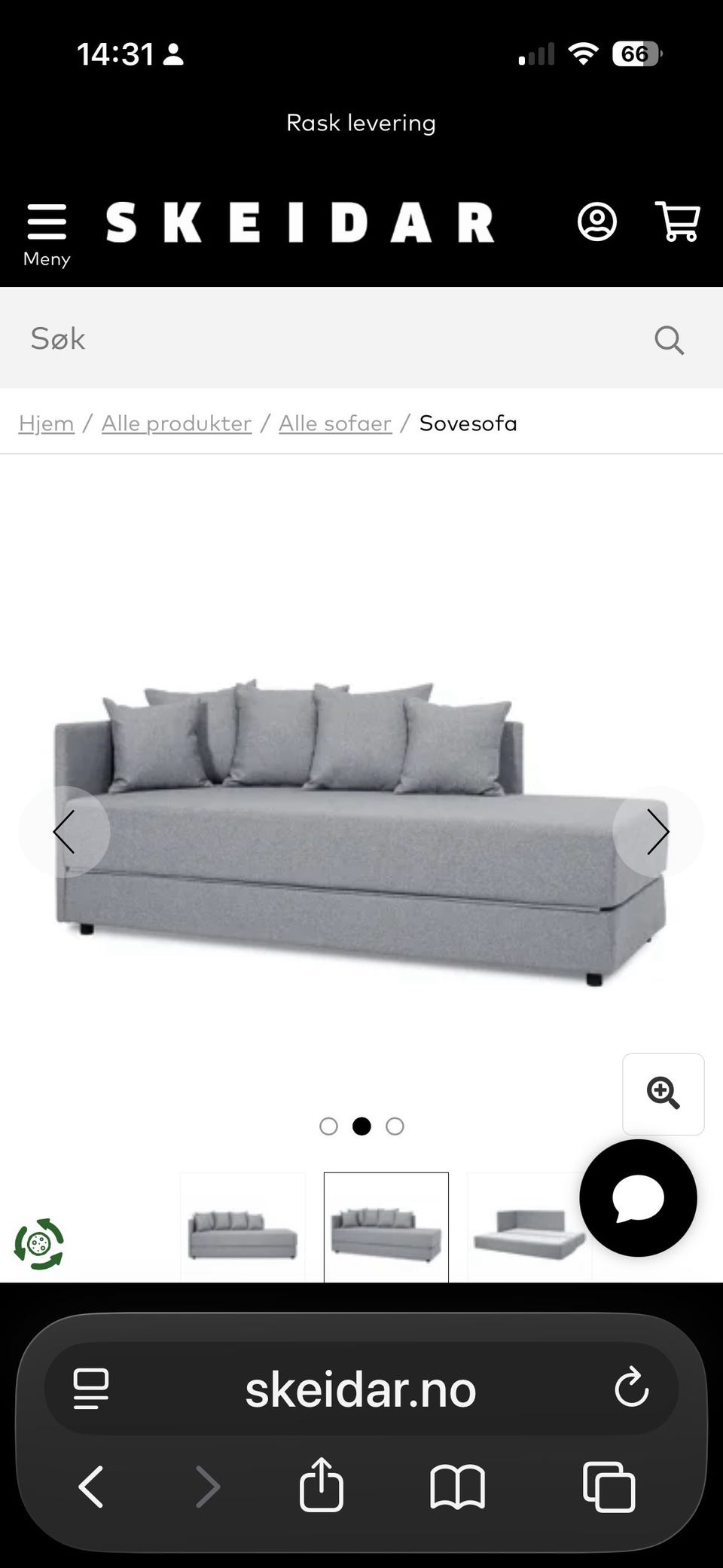Show all open Safari tabs

pos(609,1487)
